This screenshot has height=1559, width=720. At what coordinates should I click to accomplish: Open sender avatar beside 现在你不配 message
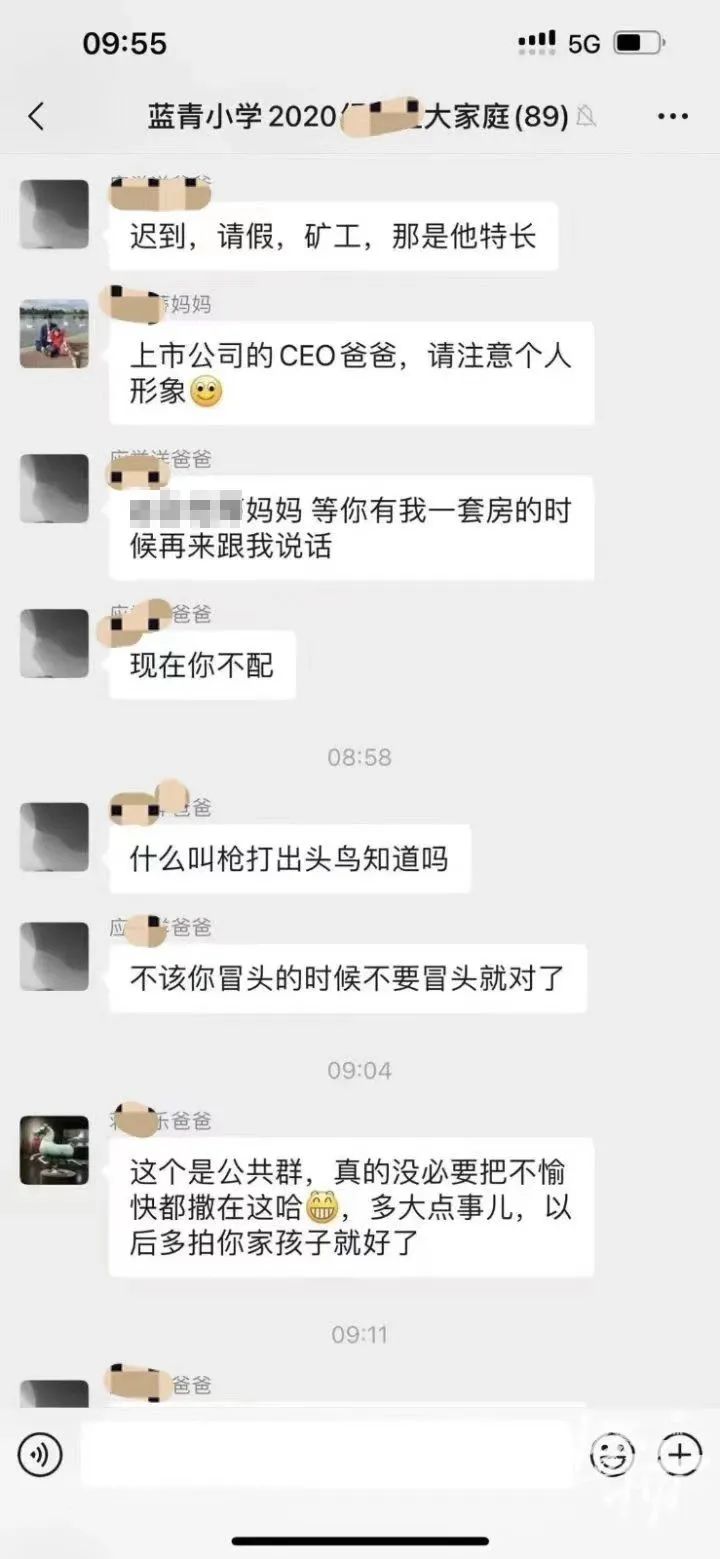[x=55, y=643]
